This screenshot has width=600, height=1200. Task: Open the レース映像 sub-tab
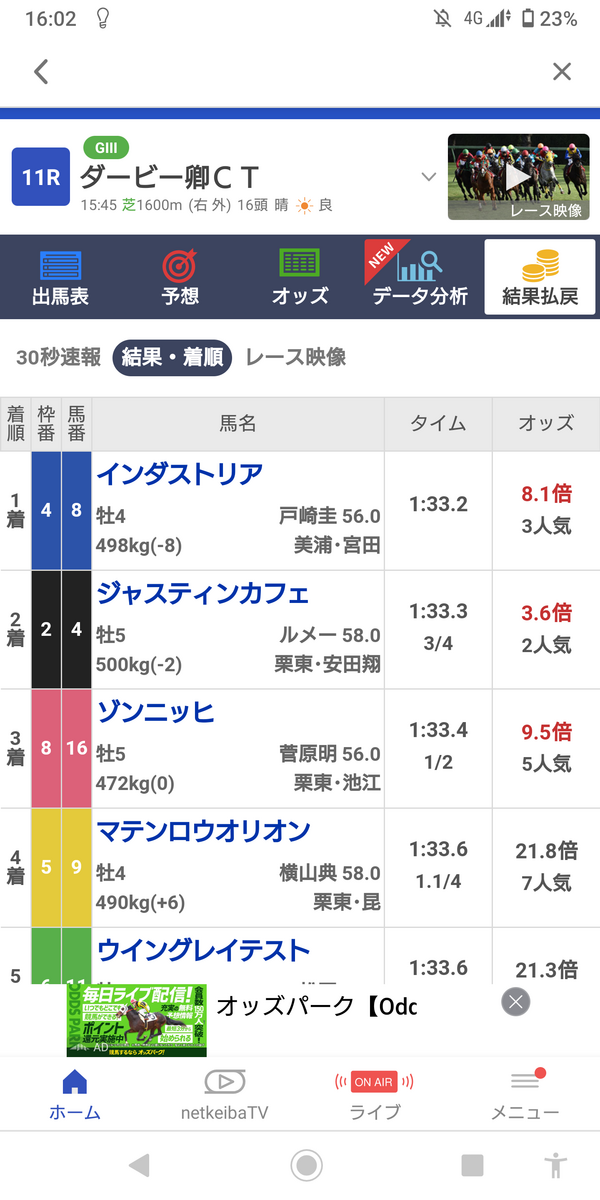296,357
